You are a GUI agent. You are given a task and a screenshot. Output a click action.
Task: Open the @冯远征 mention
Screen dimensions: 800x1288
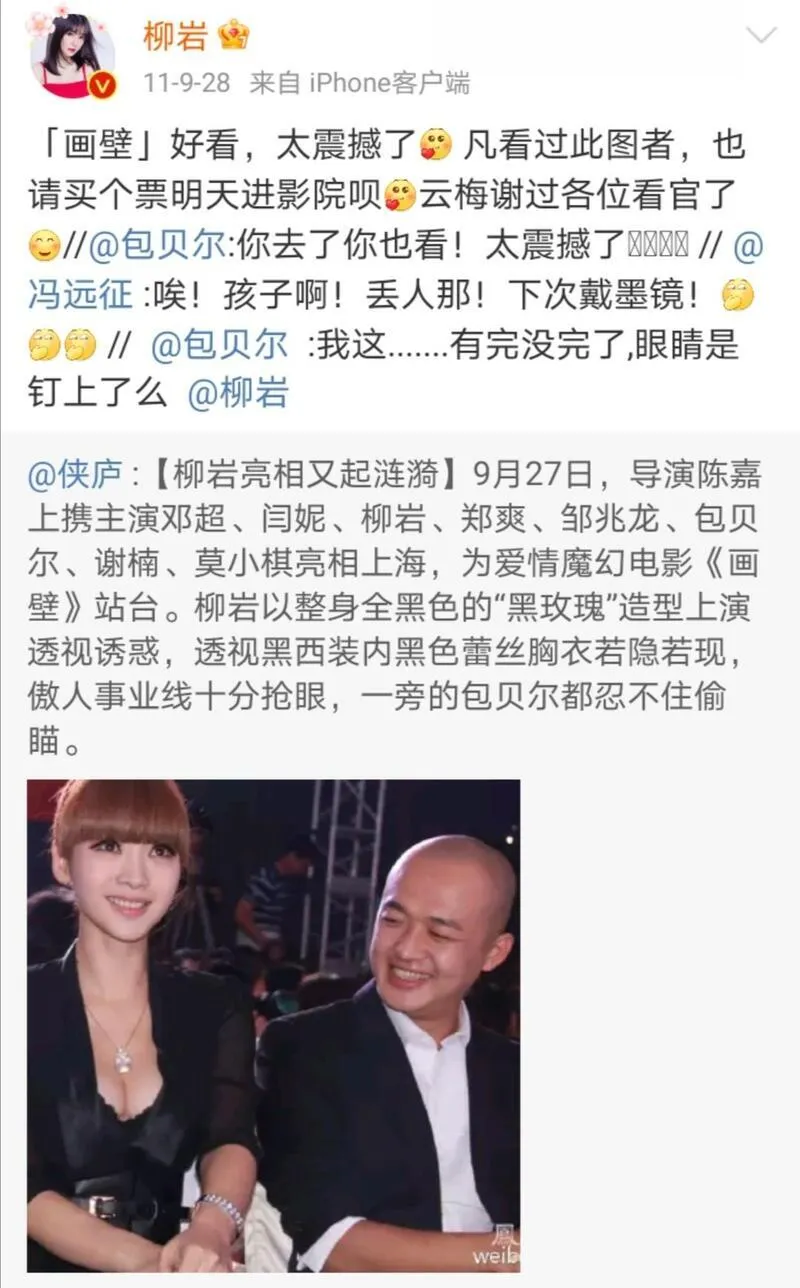(x=80, y=297)
